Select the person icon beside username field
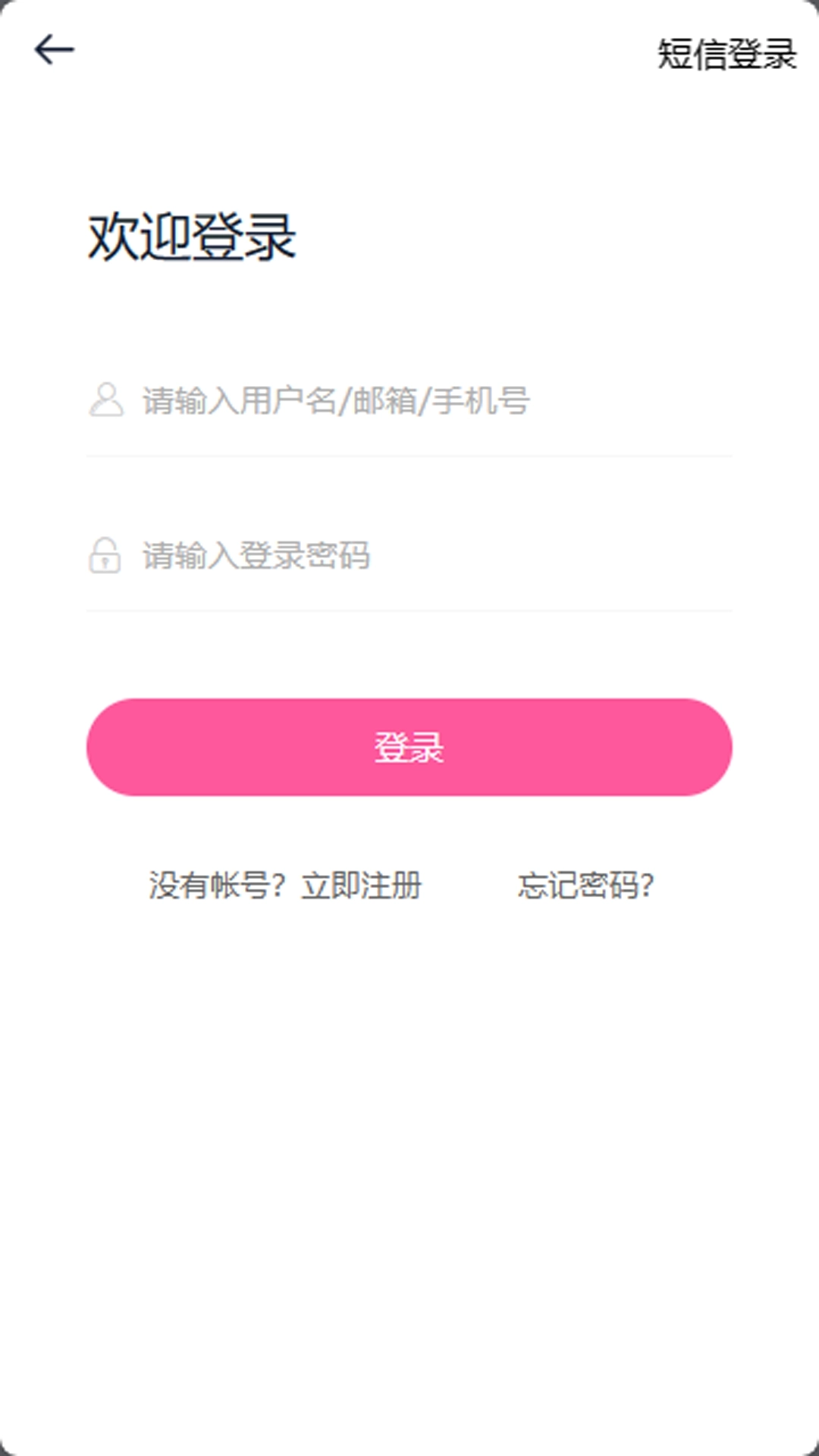Screen dimensions: 819x1456 (107, 400)
